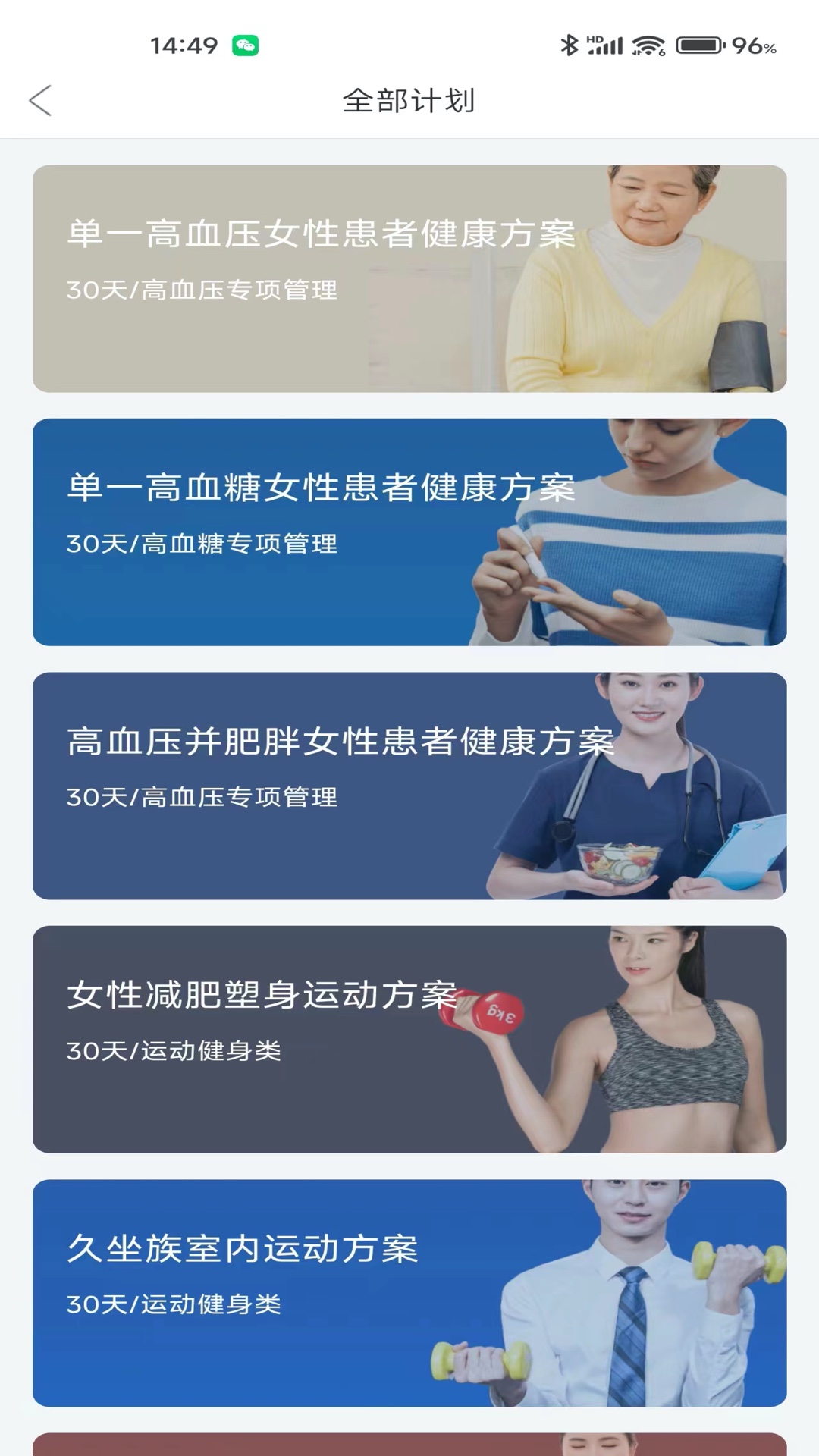
Task: Go back using the top-left arrow
Action: click(x=40, y=100)
